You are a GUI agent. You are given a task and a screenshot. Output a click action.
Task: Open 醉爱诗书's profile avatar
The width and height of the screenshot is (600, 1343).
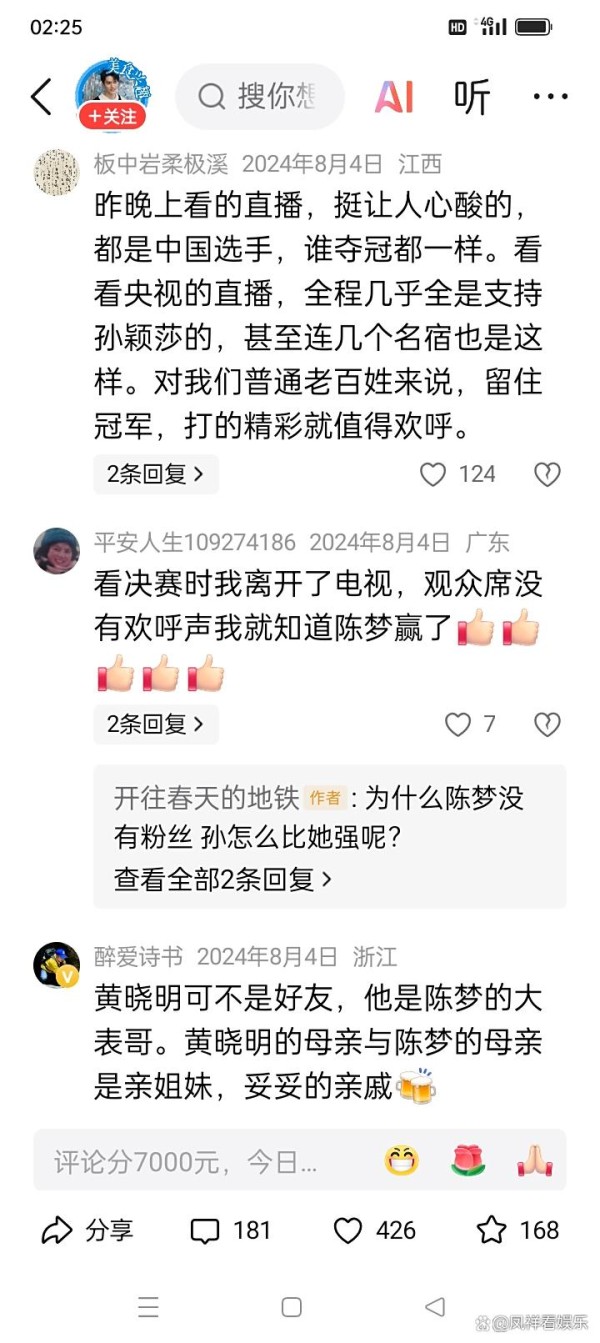pos(57,965)
